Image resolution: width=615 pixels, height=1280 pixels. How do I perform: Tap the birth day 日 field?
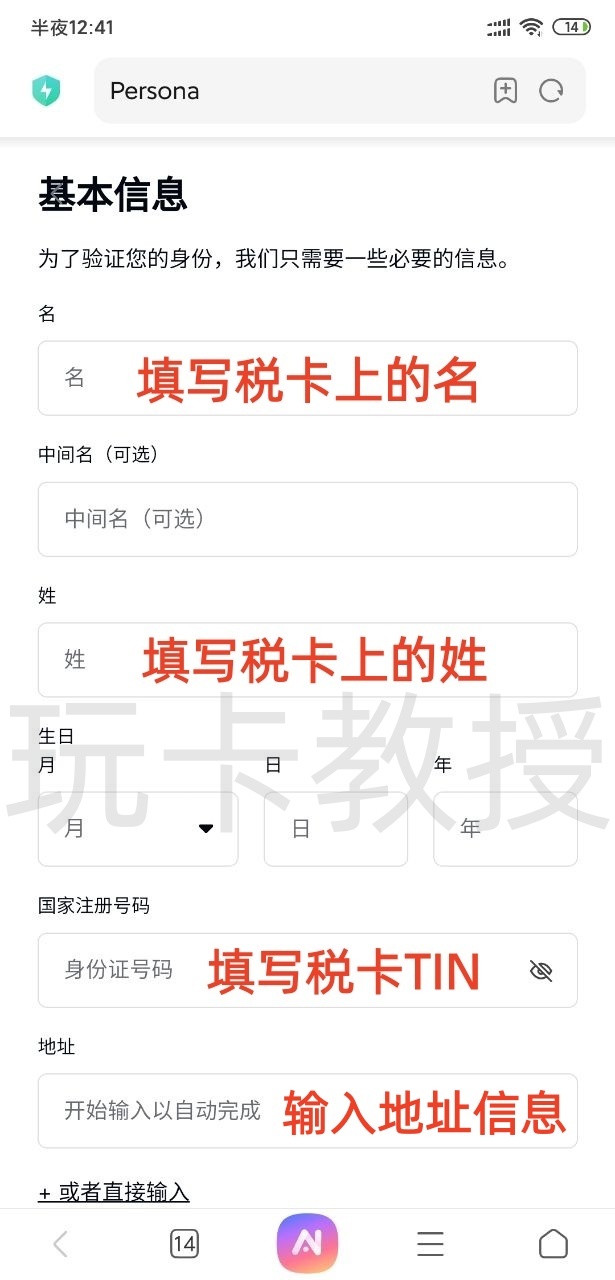pyautogui.click(x=335, y=829)
